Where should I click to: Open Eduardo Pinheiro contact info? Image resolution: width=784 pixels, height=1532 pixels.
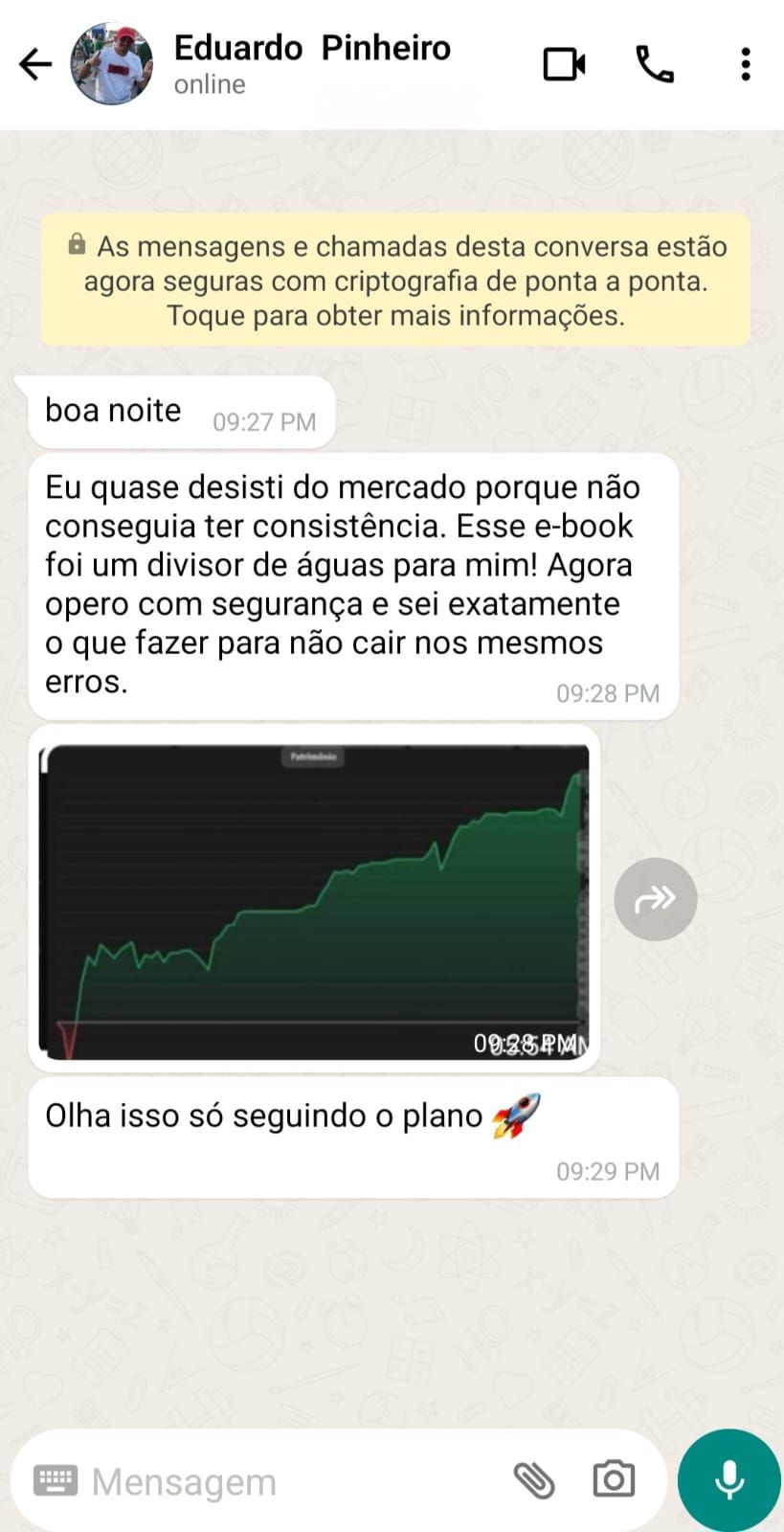pyautogui.click(x=312, y=63)
